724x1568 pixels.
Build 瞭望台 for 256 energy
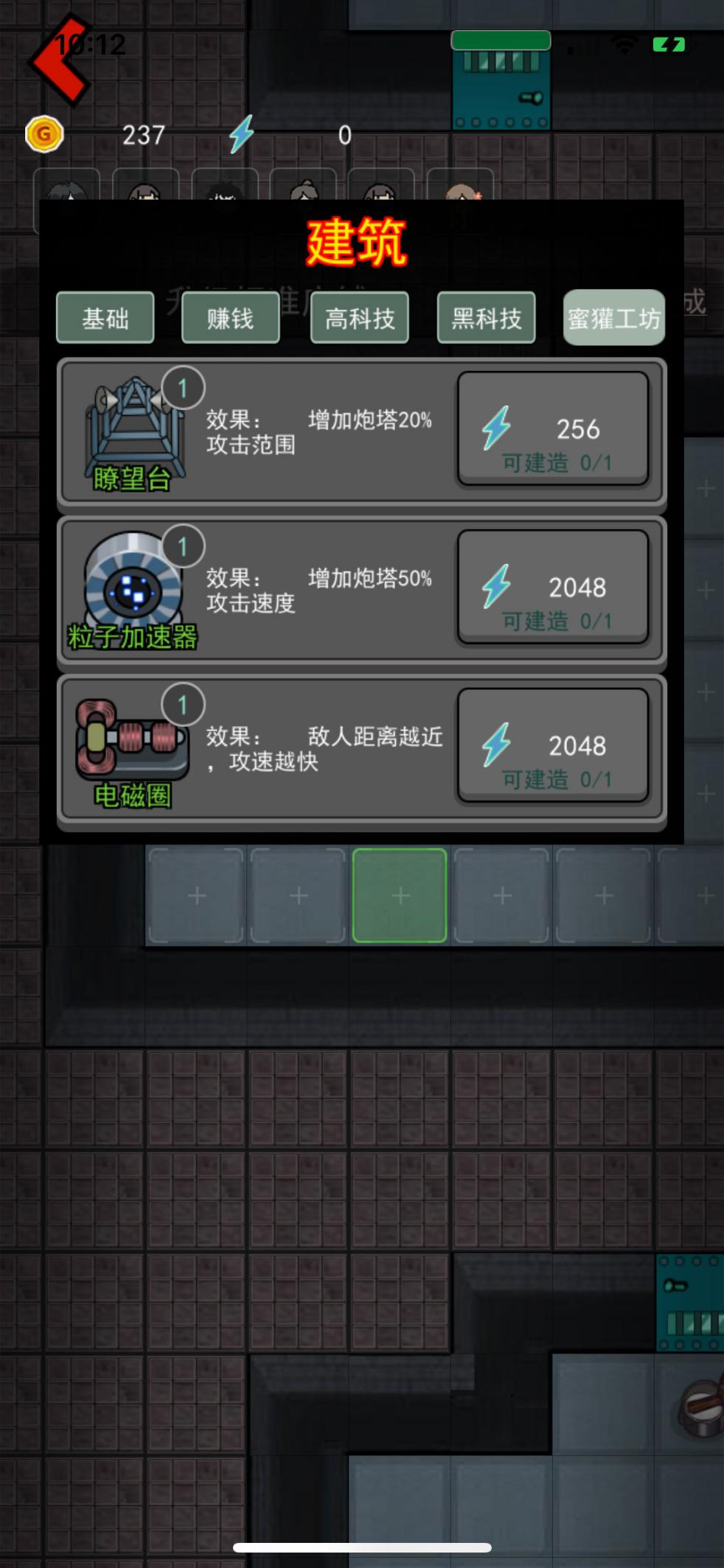tap(553, 429)
